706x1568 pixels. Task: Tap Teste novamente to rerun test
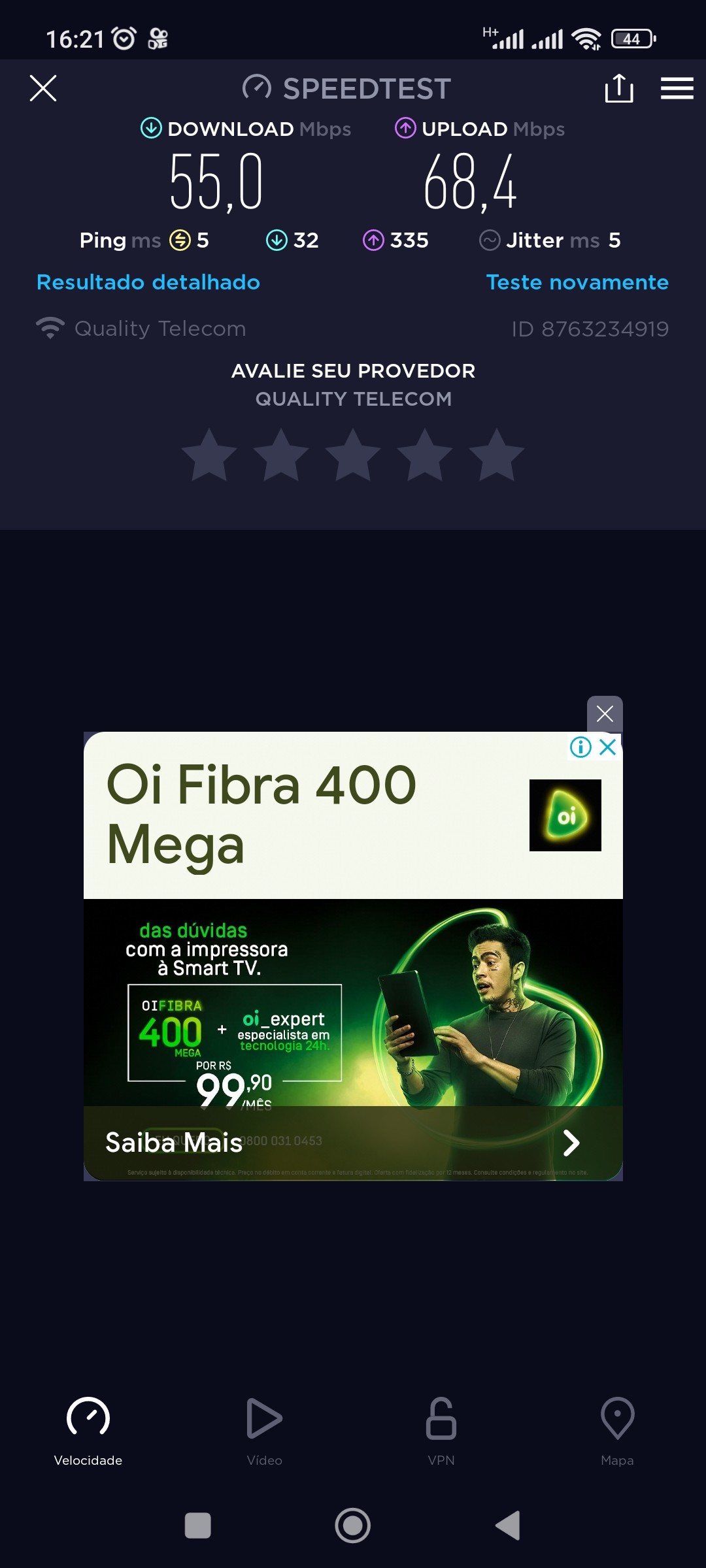(577, 282)
